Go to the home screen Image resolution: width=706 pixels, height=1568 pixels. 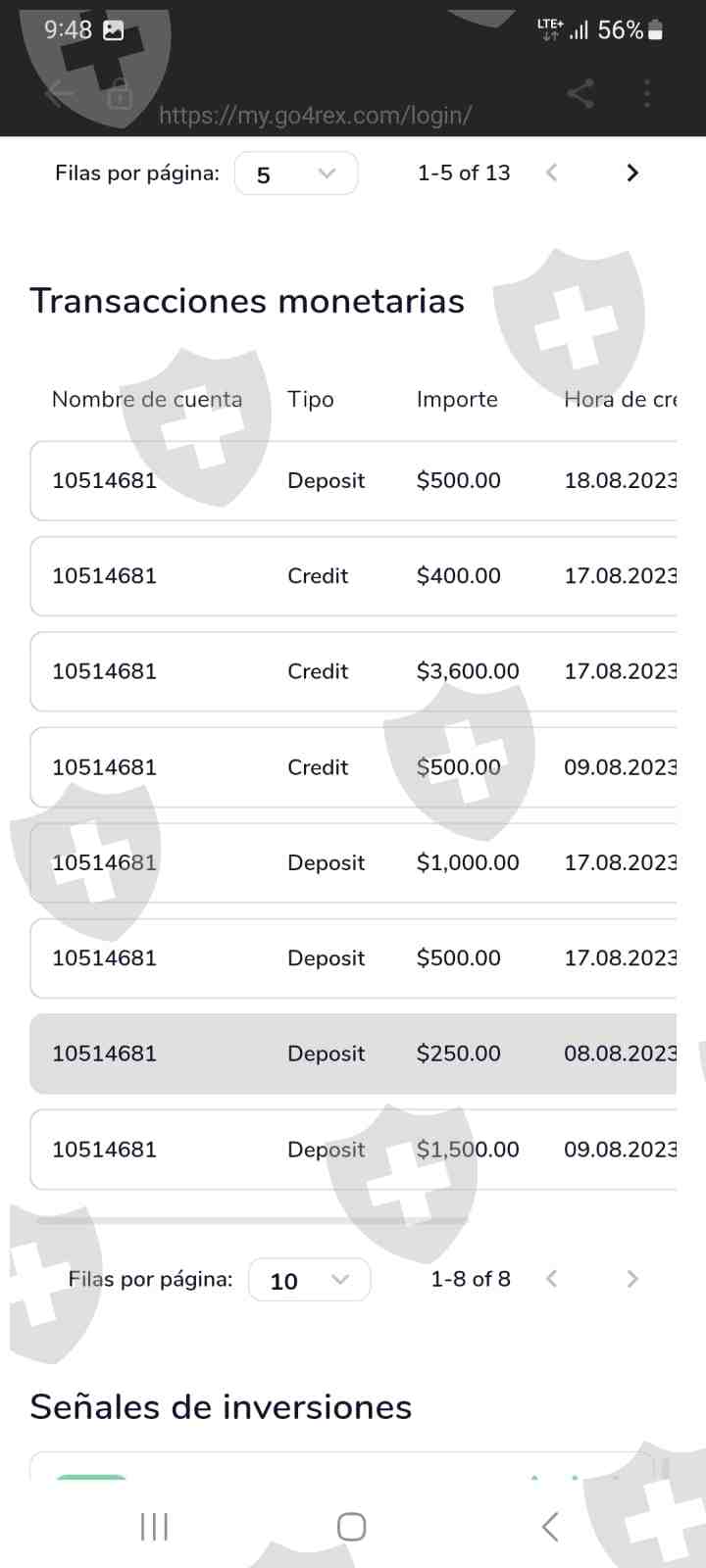(352, 1526)
